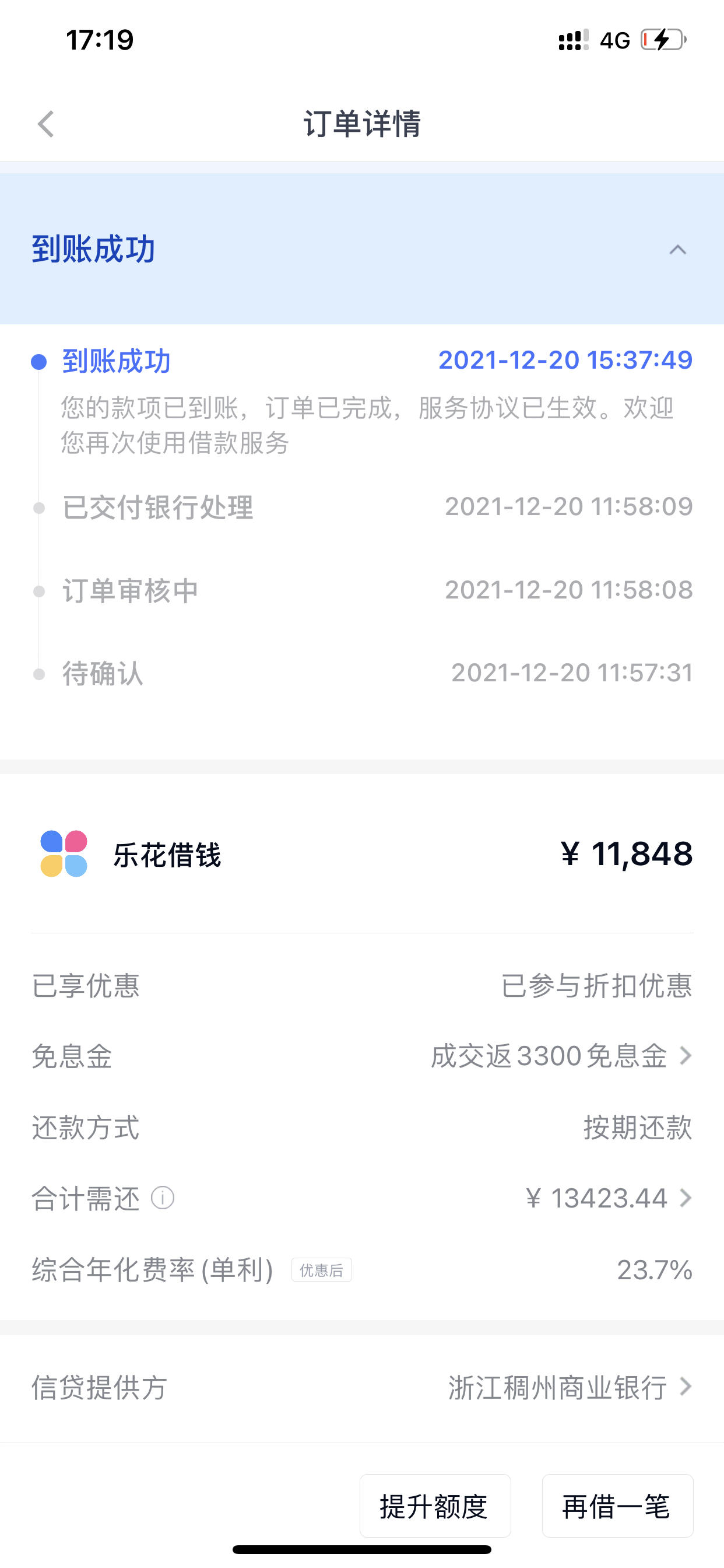This screenshot has width=724, height=1568.
Task: Tap the 提升额度 button
Action: pyautogui.click(x=435, y=1506)
